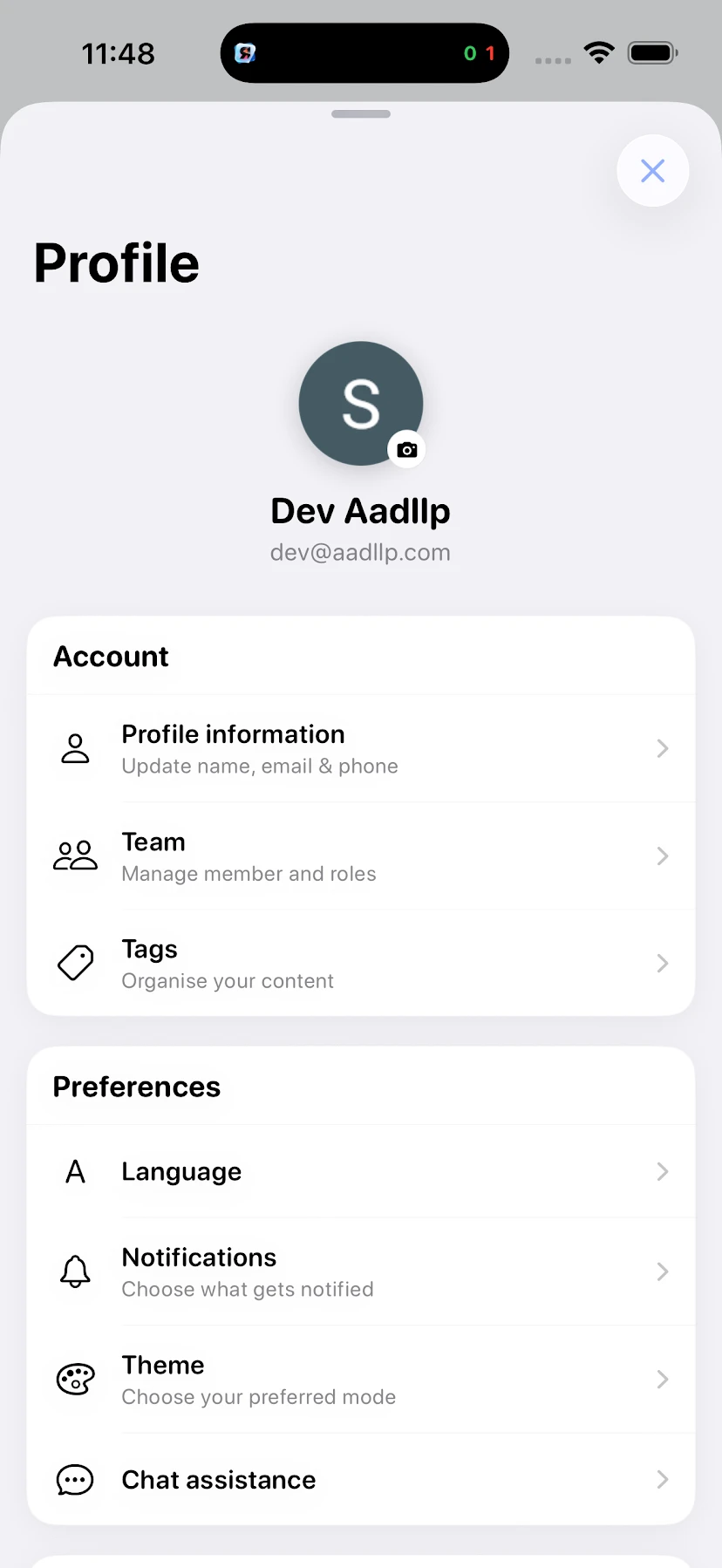This screenshot has height=1568, width=722.
Task: Close the Profile sheet
Action: click(652, 171)
